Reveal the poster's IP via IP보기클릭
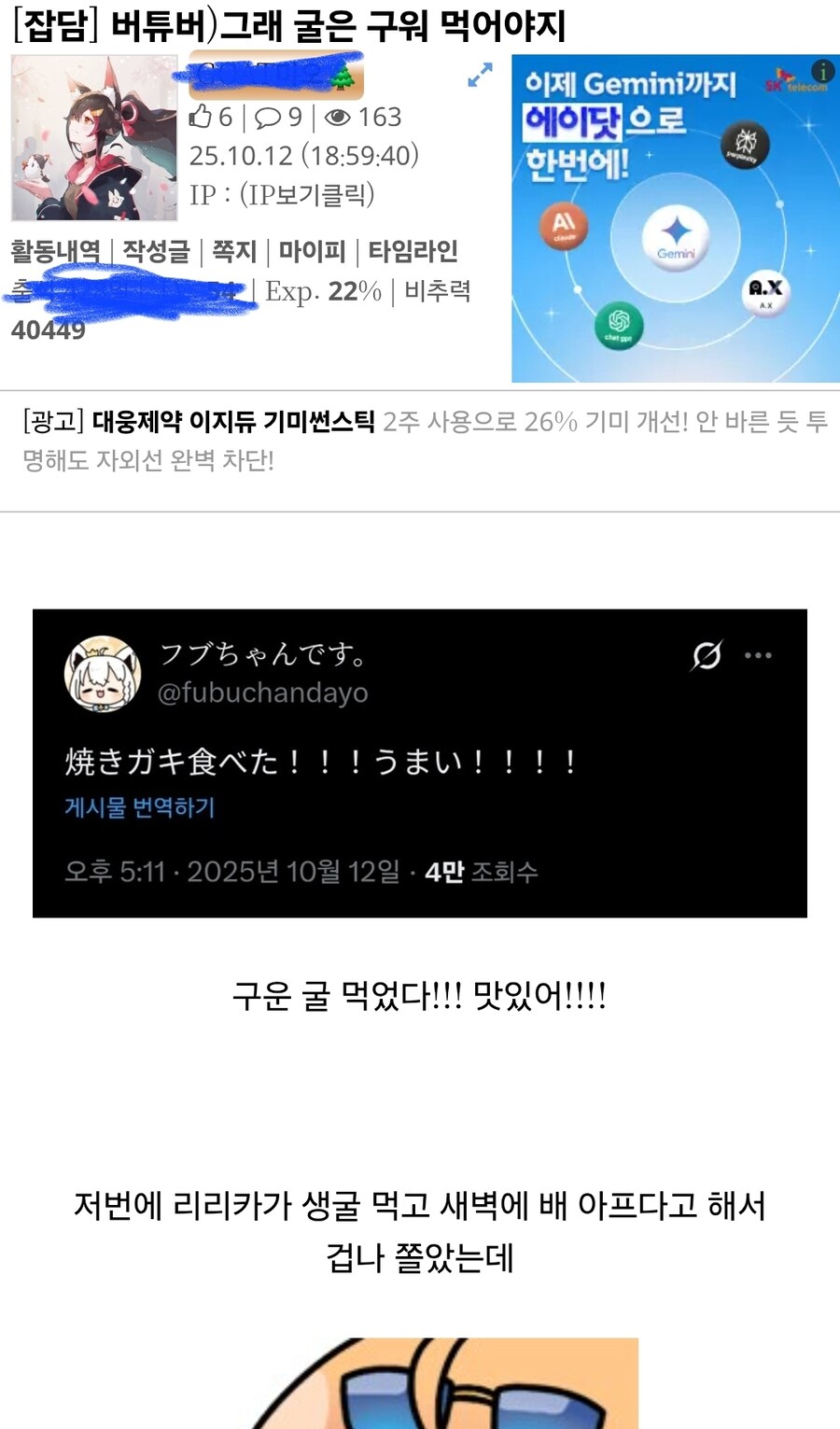The image size is (840, 1429). (x=307, y=194)
